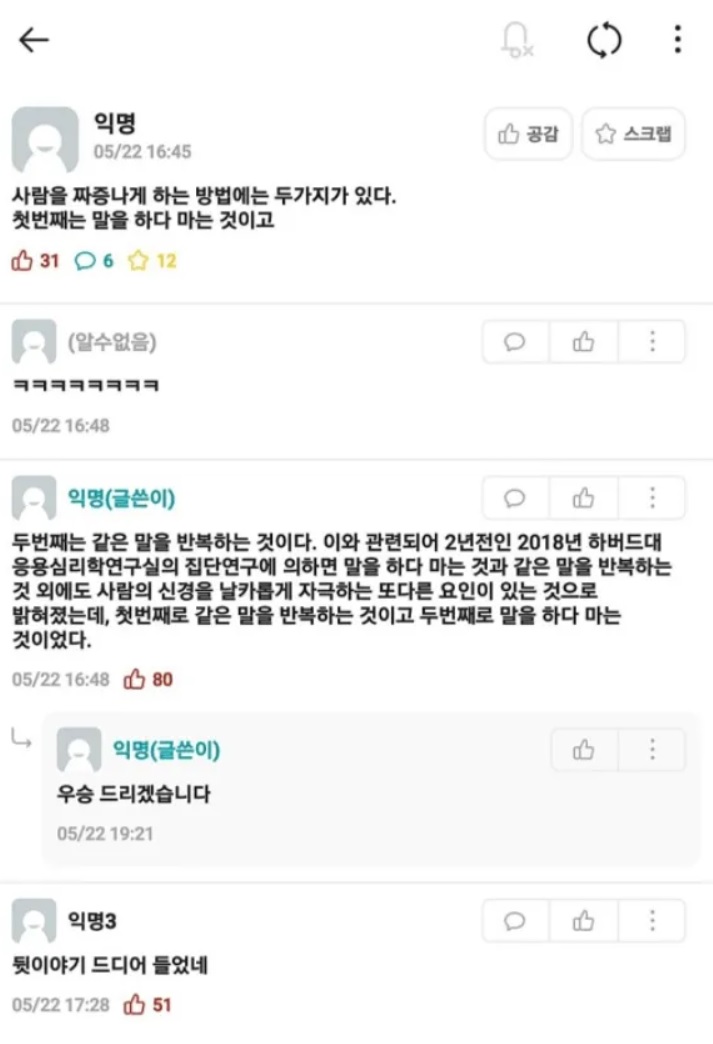Viewport: 713px width, 1044px height.
Task: Like the (알수없음) comment
Action: coord(583,342)
